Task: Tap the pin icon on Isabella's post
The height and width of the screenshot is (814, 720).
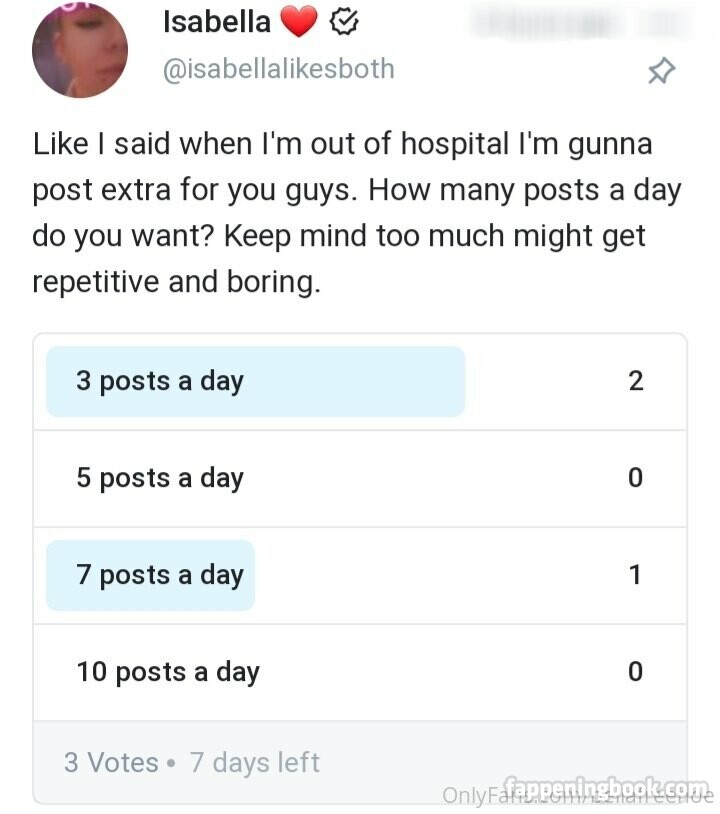Action: (x=661, y=71)
